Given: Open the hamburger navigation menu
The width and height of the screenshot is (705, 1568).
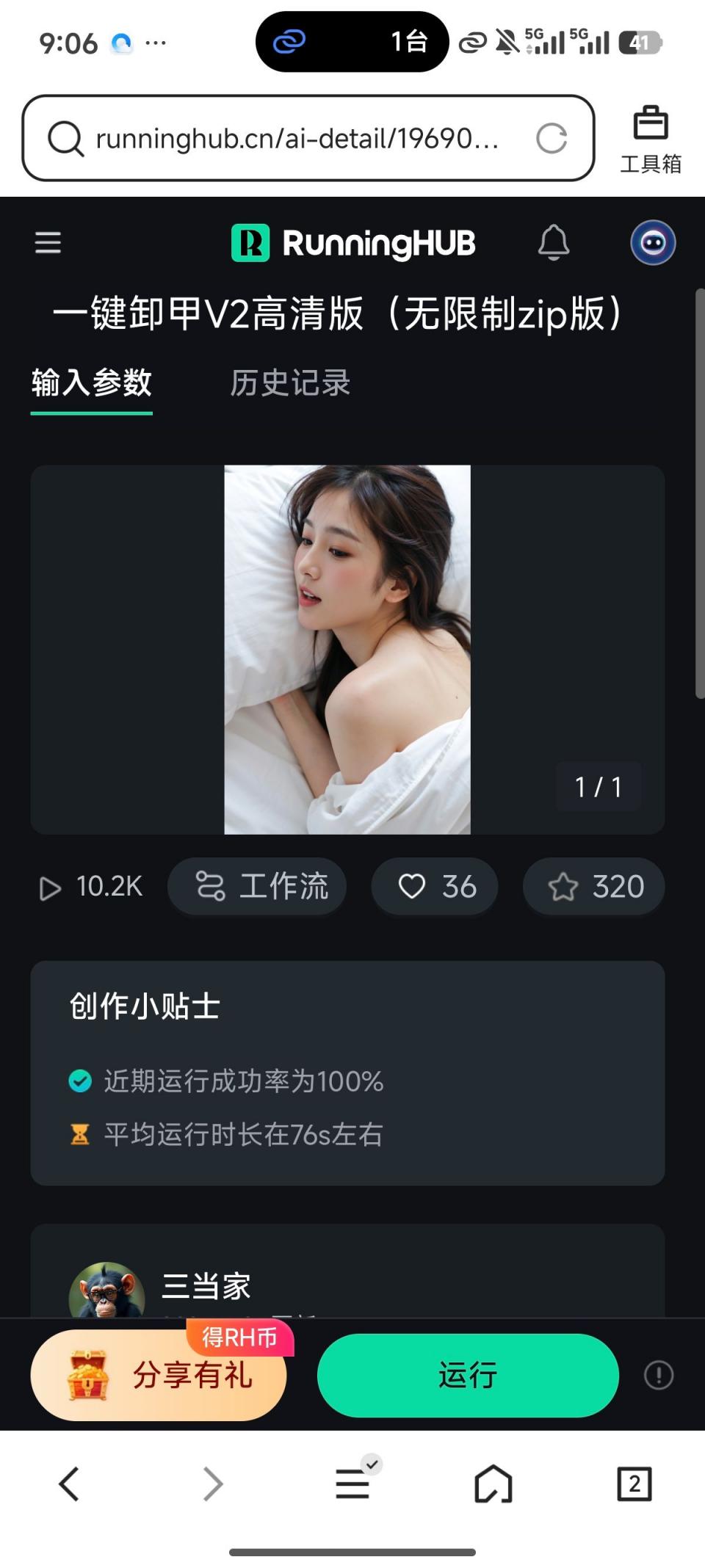Looking at the screenshot, I should pos(48,242).
